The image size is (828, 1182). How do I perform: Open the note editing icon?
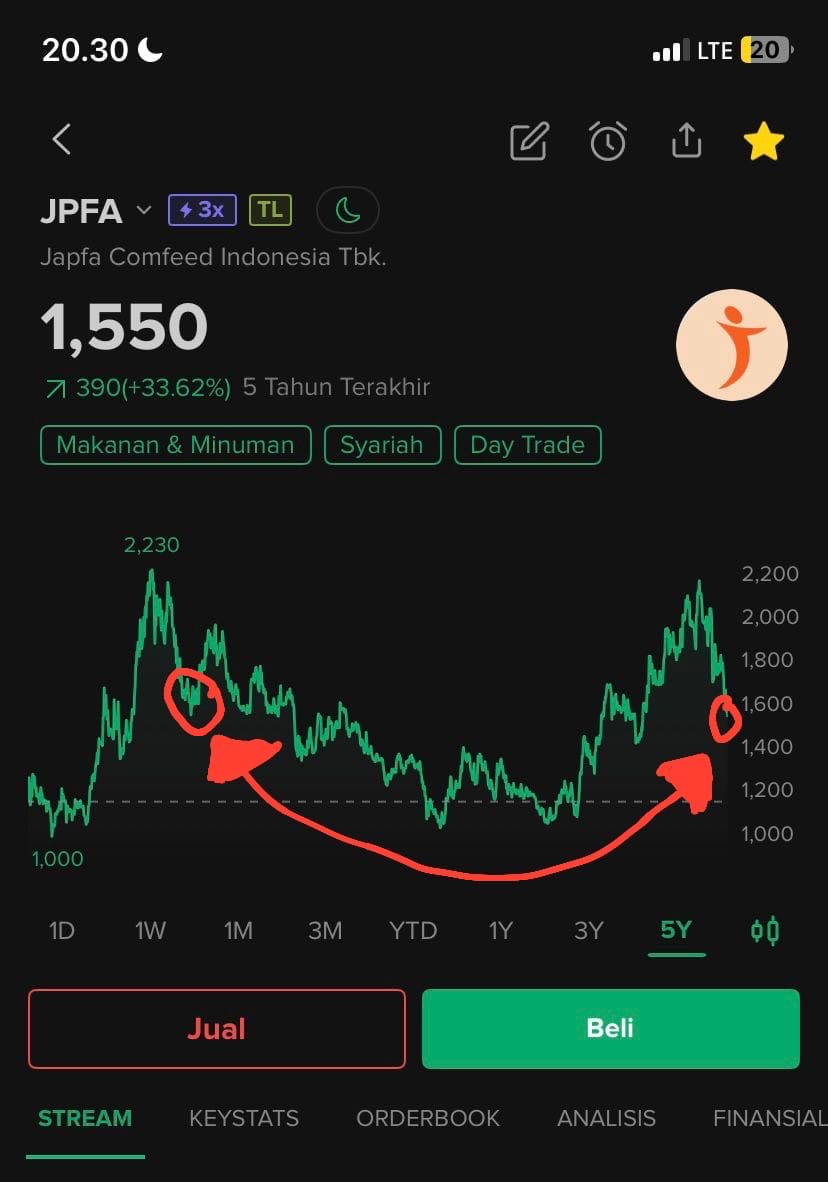point(529,142)
